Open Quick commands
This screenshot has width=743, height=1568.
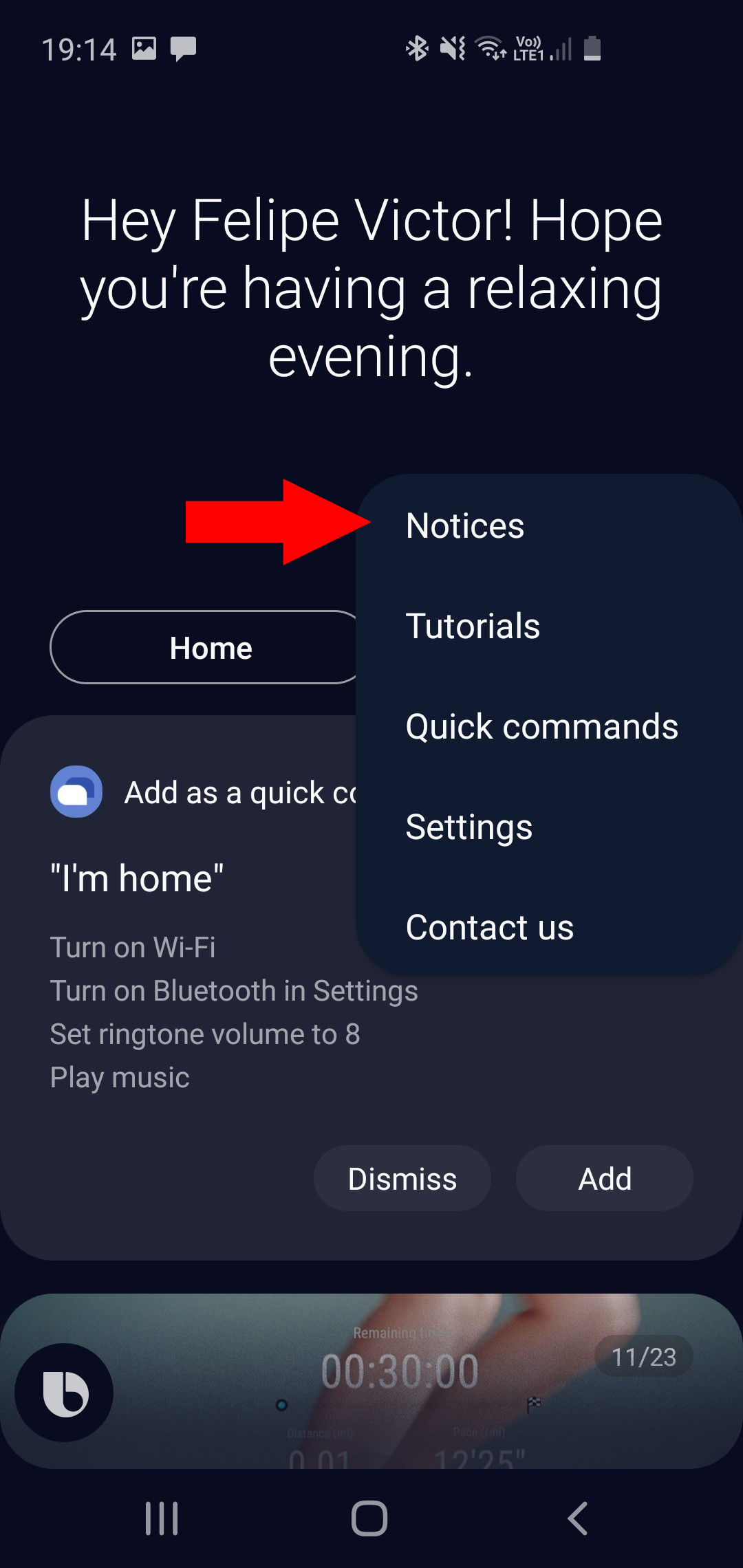pyautogui.click(x=541, y=727)
